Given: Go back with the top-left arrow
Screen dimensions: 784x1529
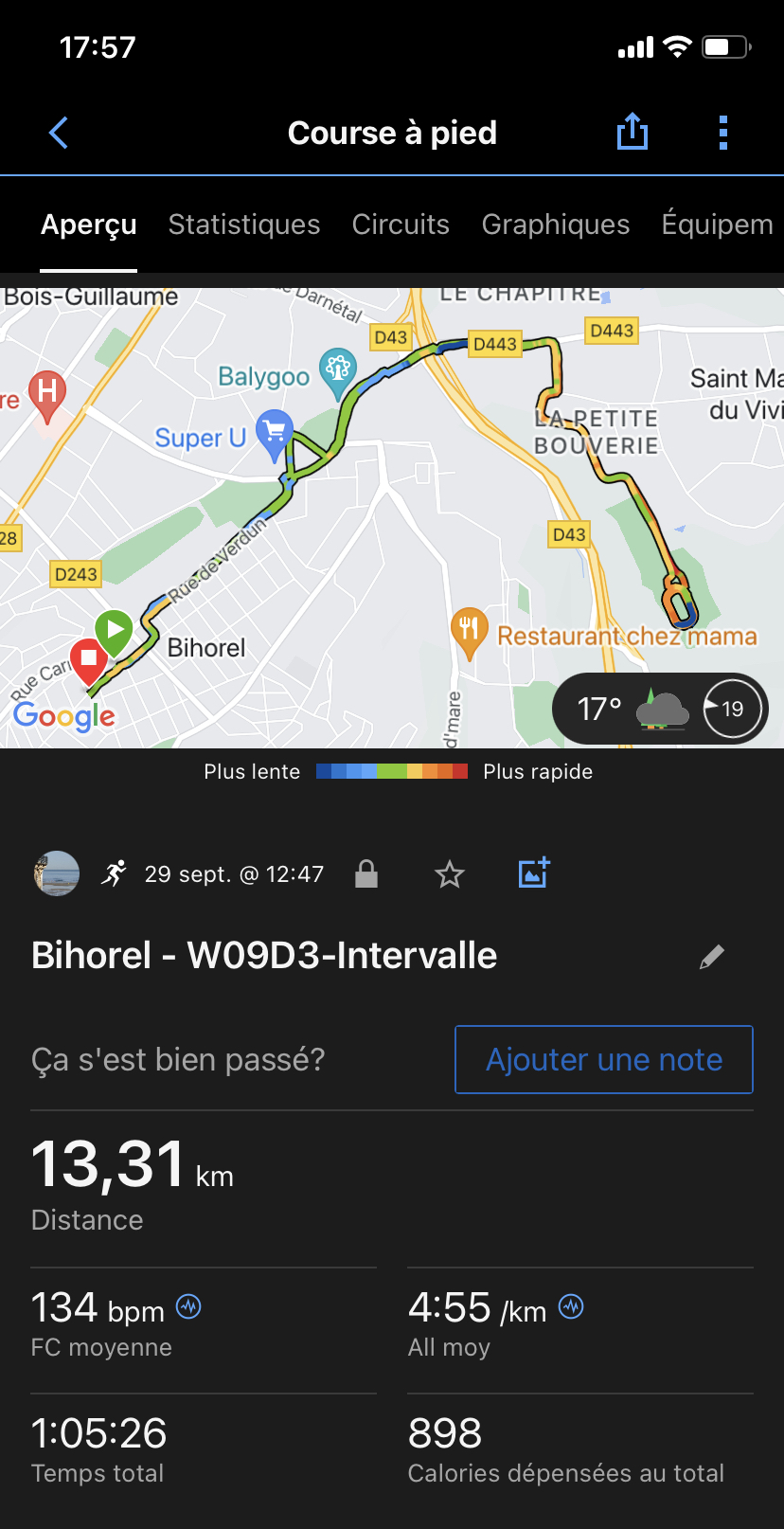Looking at the screenshot, I should [x=59, y=133].
